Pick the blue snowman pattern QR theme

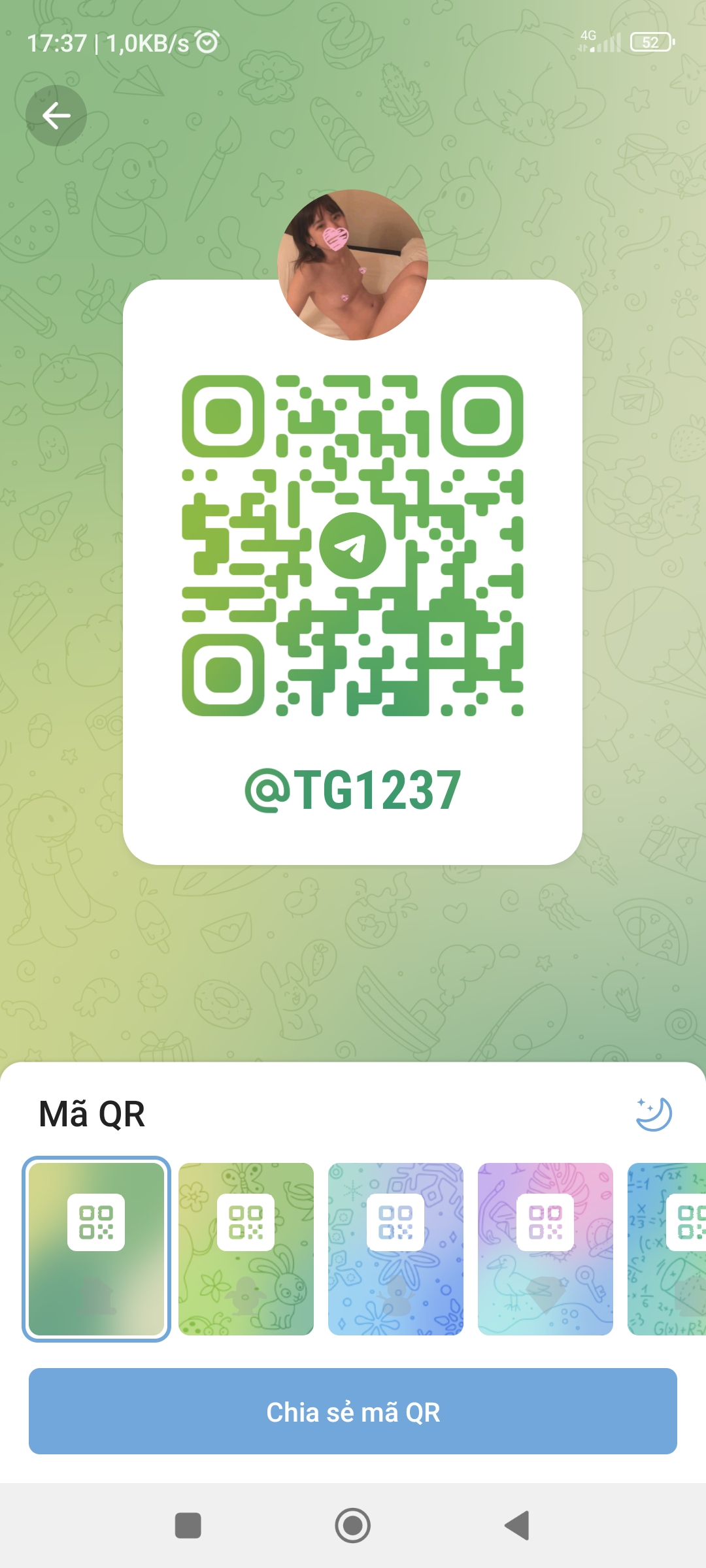click(x=395, y=1249)
